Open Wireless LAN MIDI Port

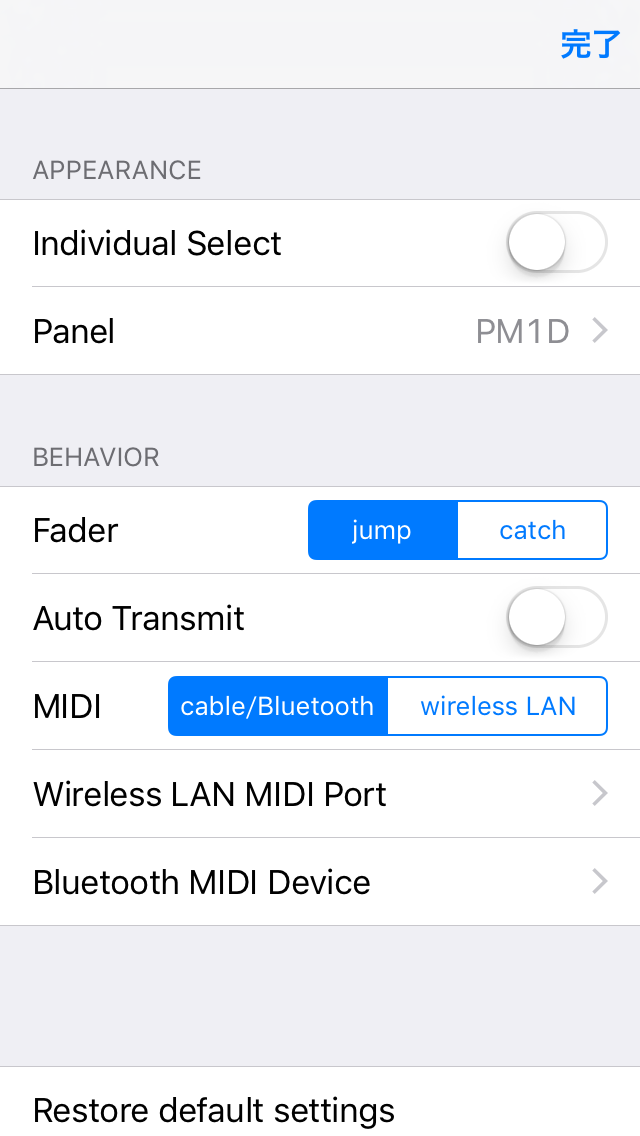[x=320, y=794]
